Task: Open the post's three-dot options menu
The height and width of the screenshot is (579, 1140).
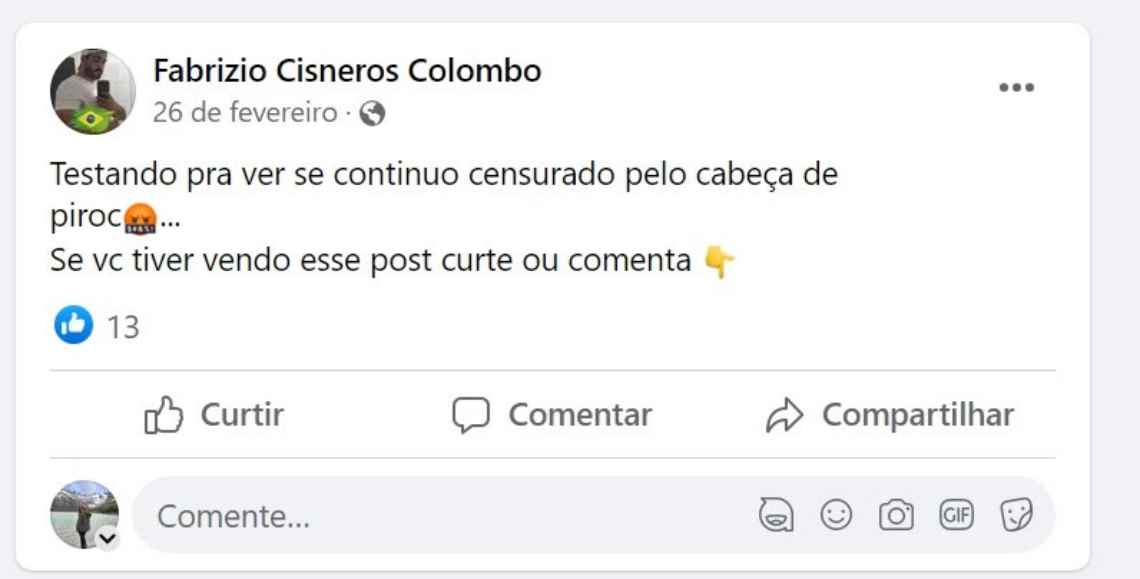Action: (1016, 88)
